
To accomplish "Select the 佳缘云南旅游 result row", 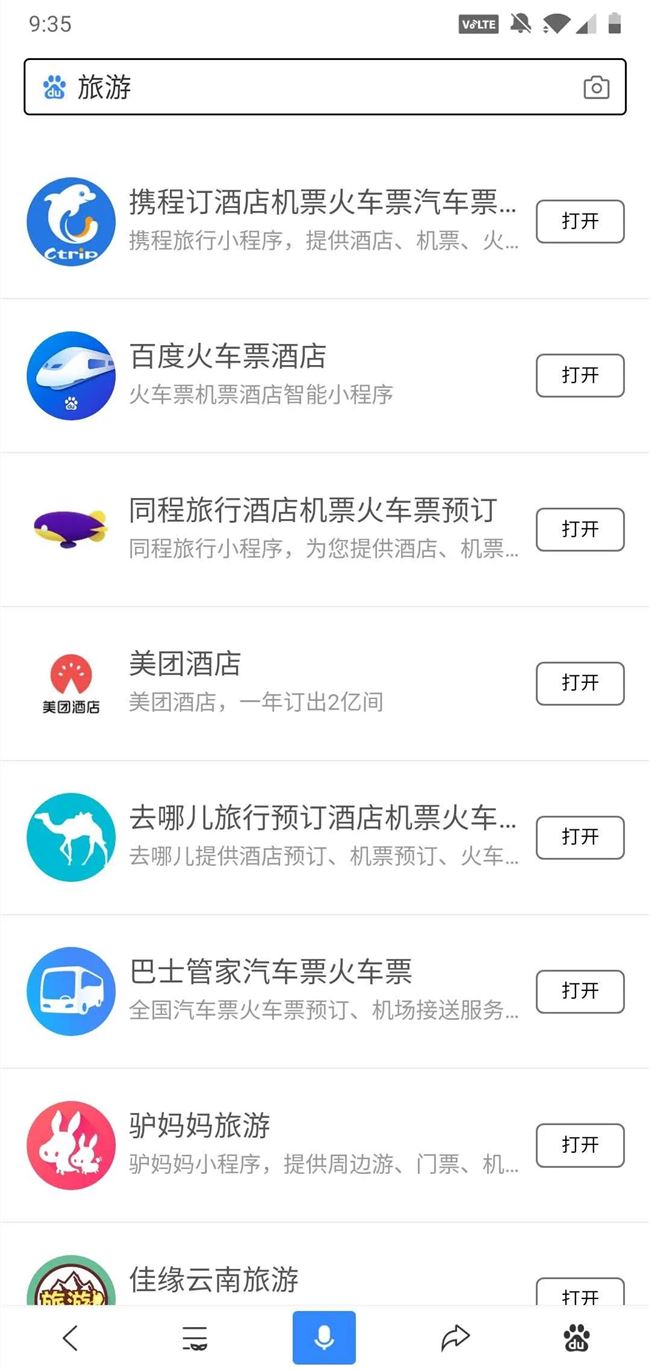I will pyautogui.click(x=325, y=1265).
